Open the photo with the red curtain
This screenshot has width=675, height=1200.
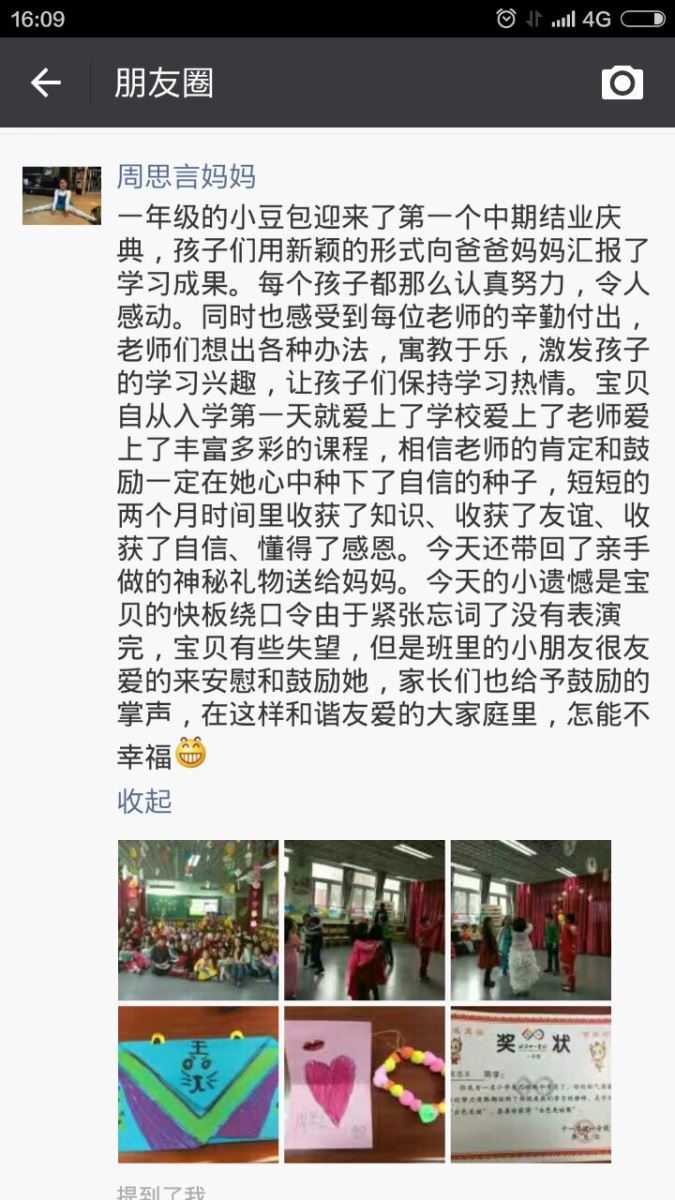click(530, 920)
